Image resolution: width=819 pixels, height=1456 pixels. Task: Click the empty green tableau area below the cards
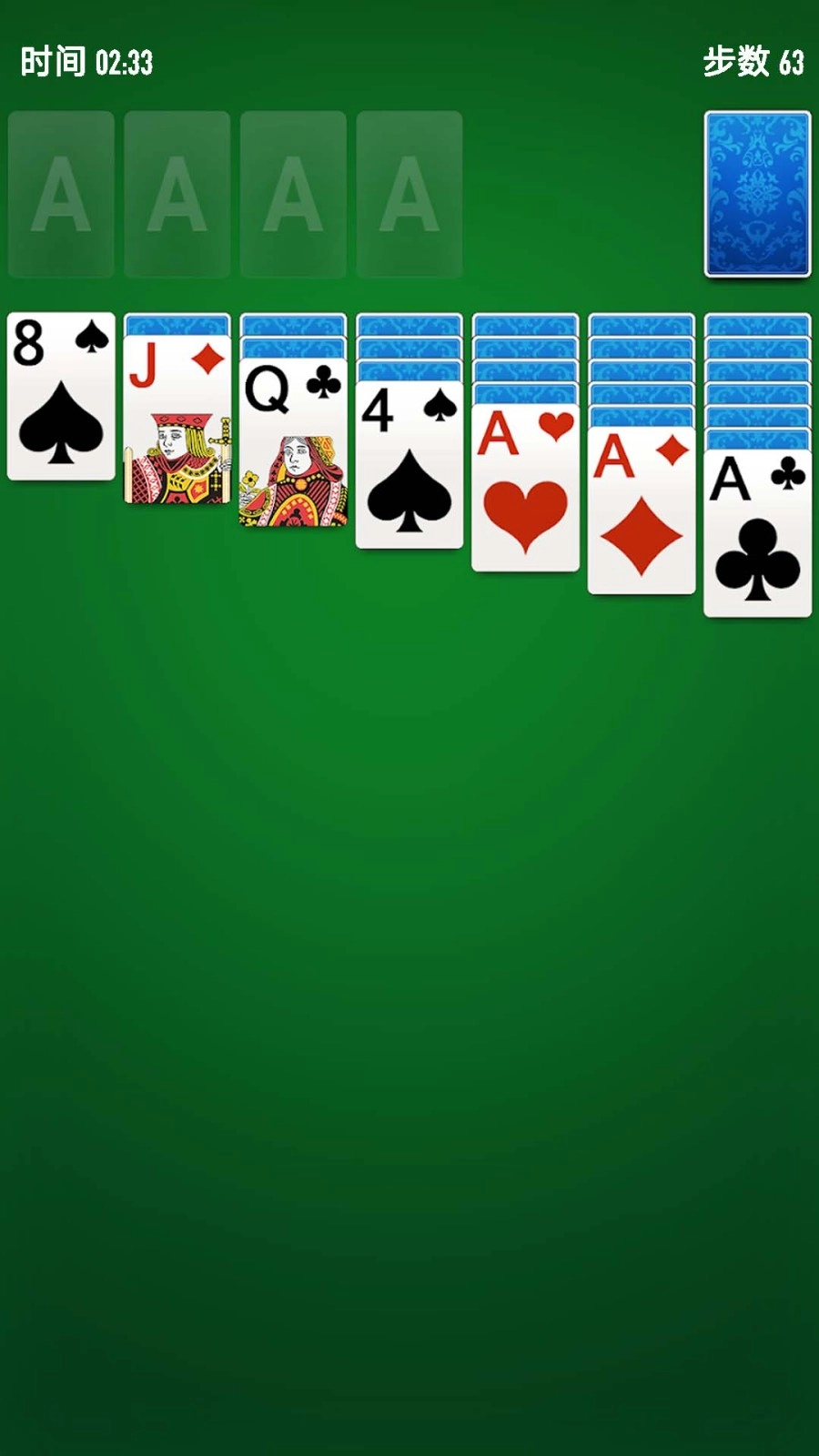[x=409, y=1001]
